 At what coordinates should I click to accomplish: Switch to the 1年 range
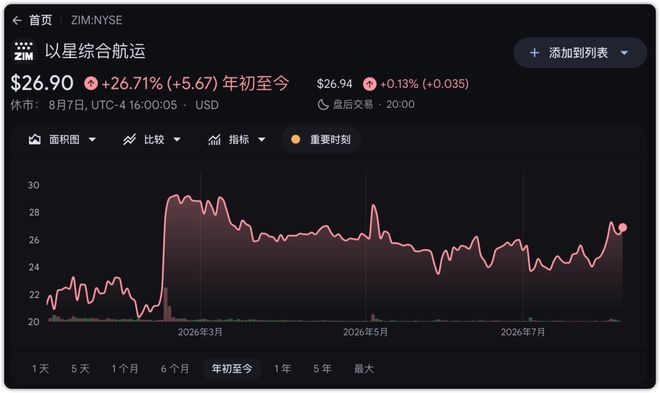tap(282, 369)
